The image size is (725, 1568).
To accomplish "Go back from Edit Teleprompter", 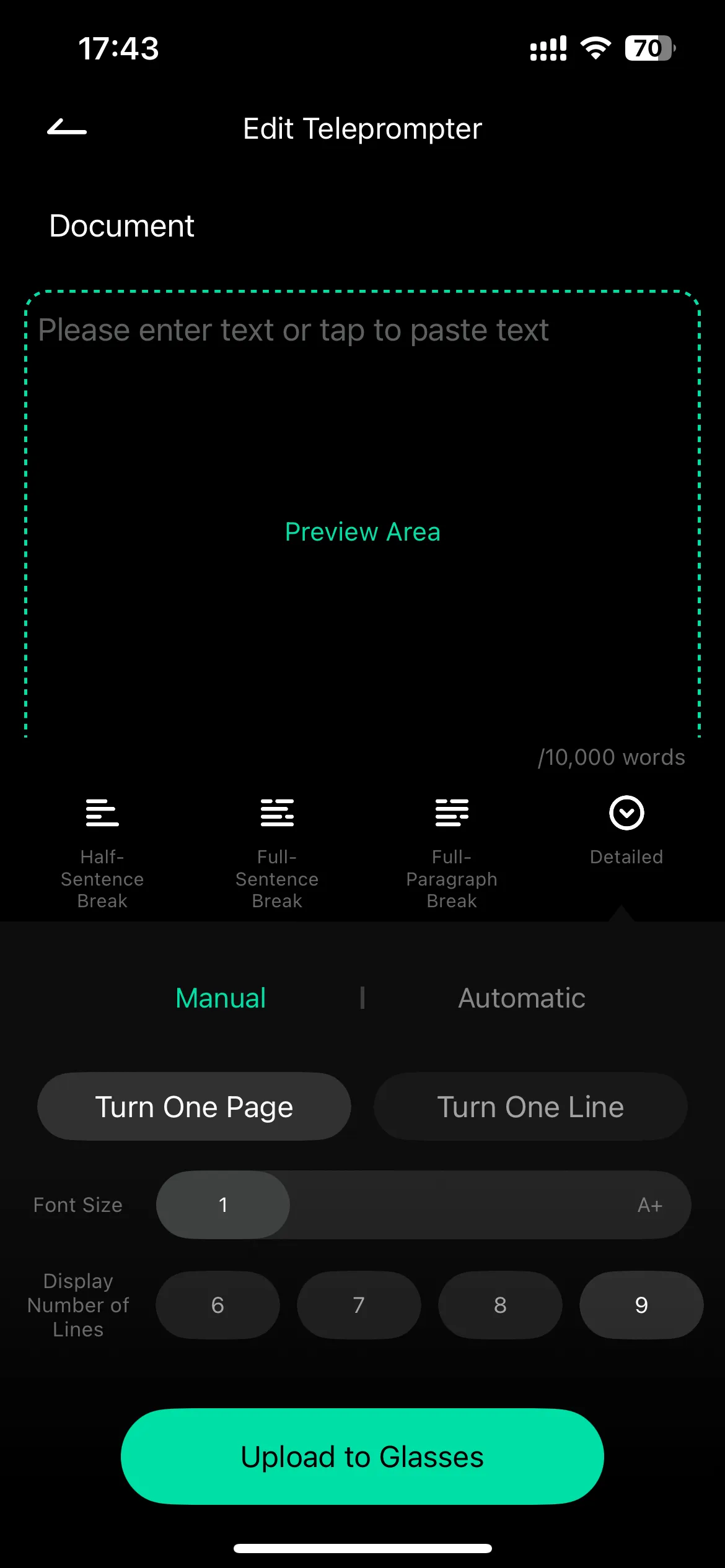I will (67, 128).
